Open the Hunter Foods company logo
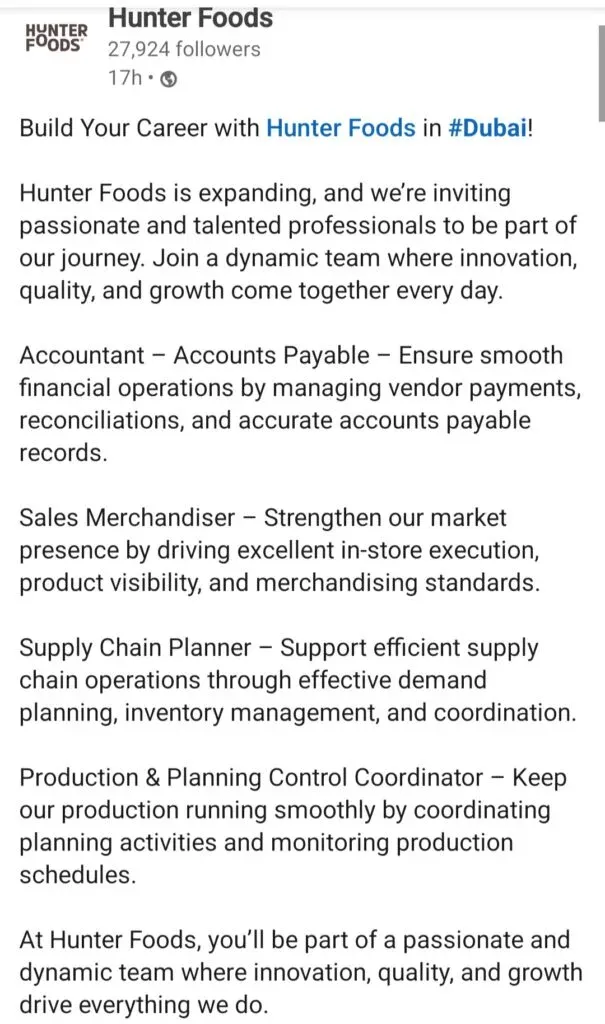The height and width of the screenshot is (1024, 605). (56, 40)
